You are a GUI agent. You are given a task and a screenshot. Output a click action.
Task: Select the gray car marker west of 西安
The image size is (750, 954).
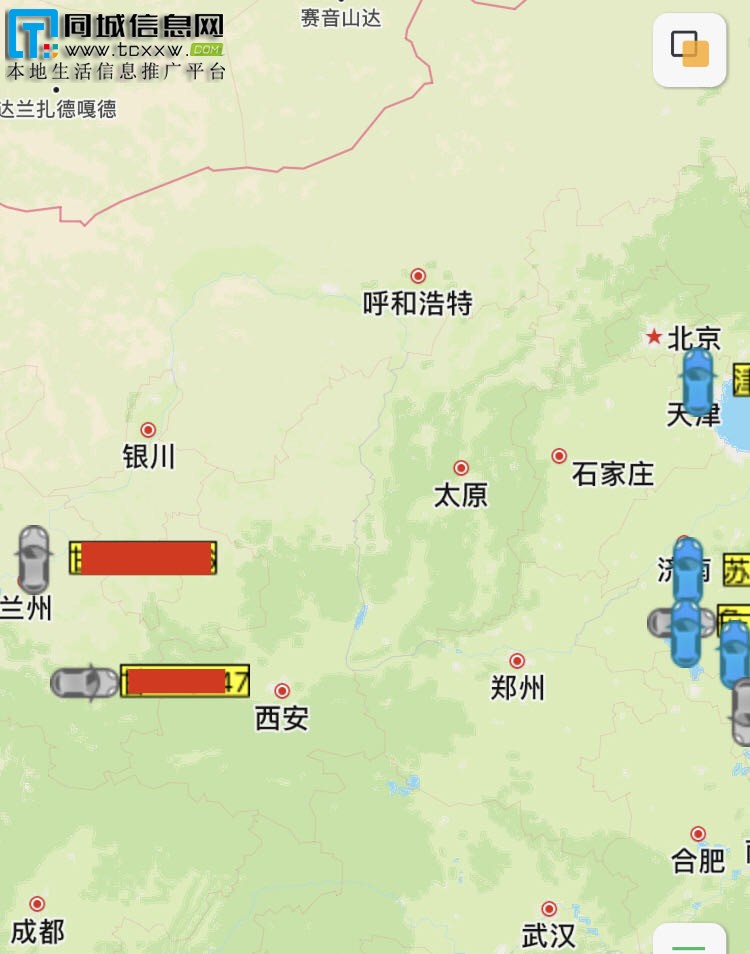[85, 682]
